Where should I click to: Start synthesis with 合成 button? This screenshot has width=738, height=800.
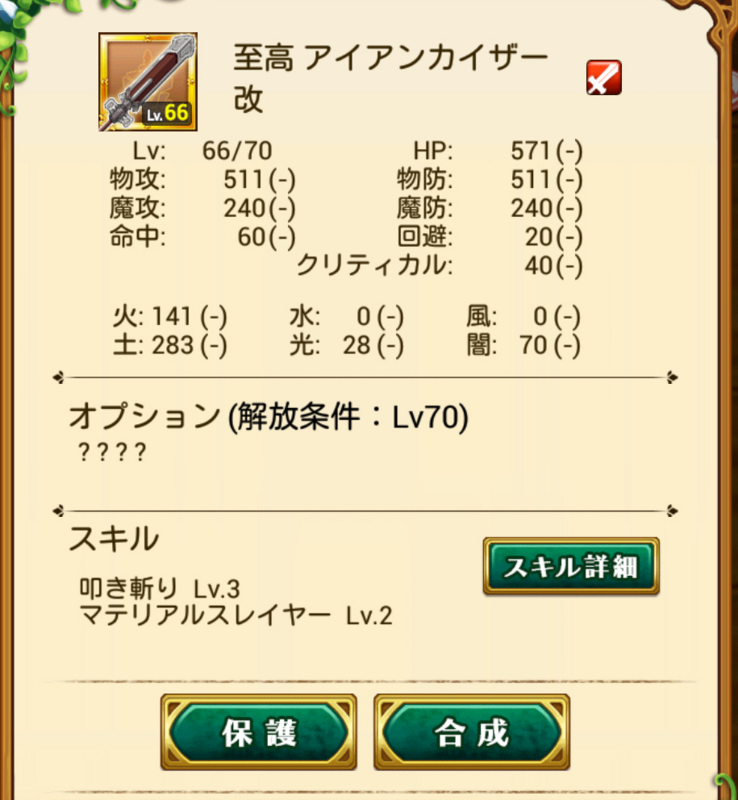click(x=472, y=733)
